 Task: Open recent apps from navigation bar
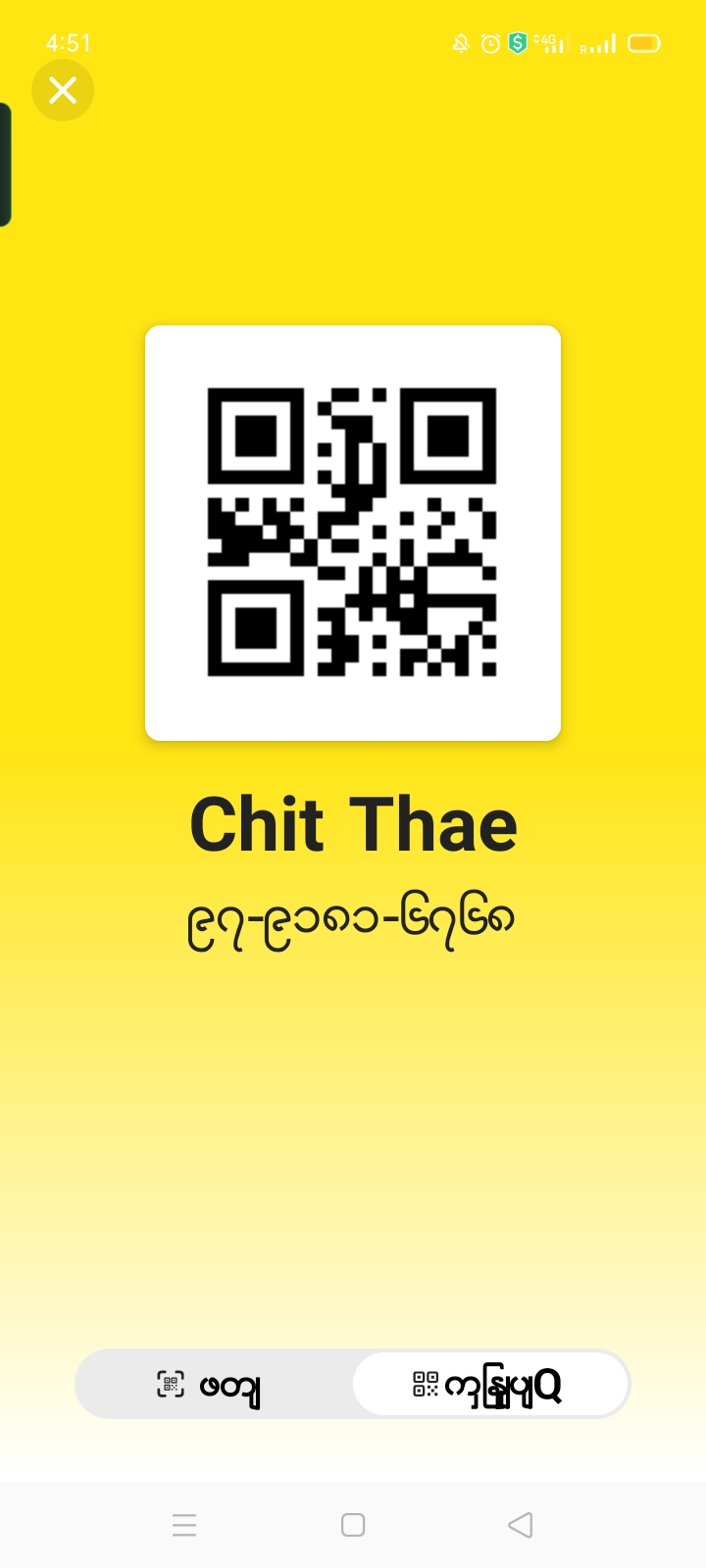click(184, 1525)
